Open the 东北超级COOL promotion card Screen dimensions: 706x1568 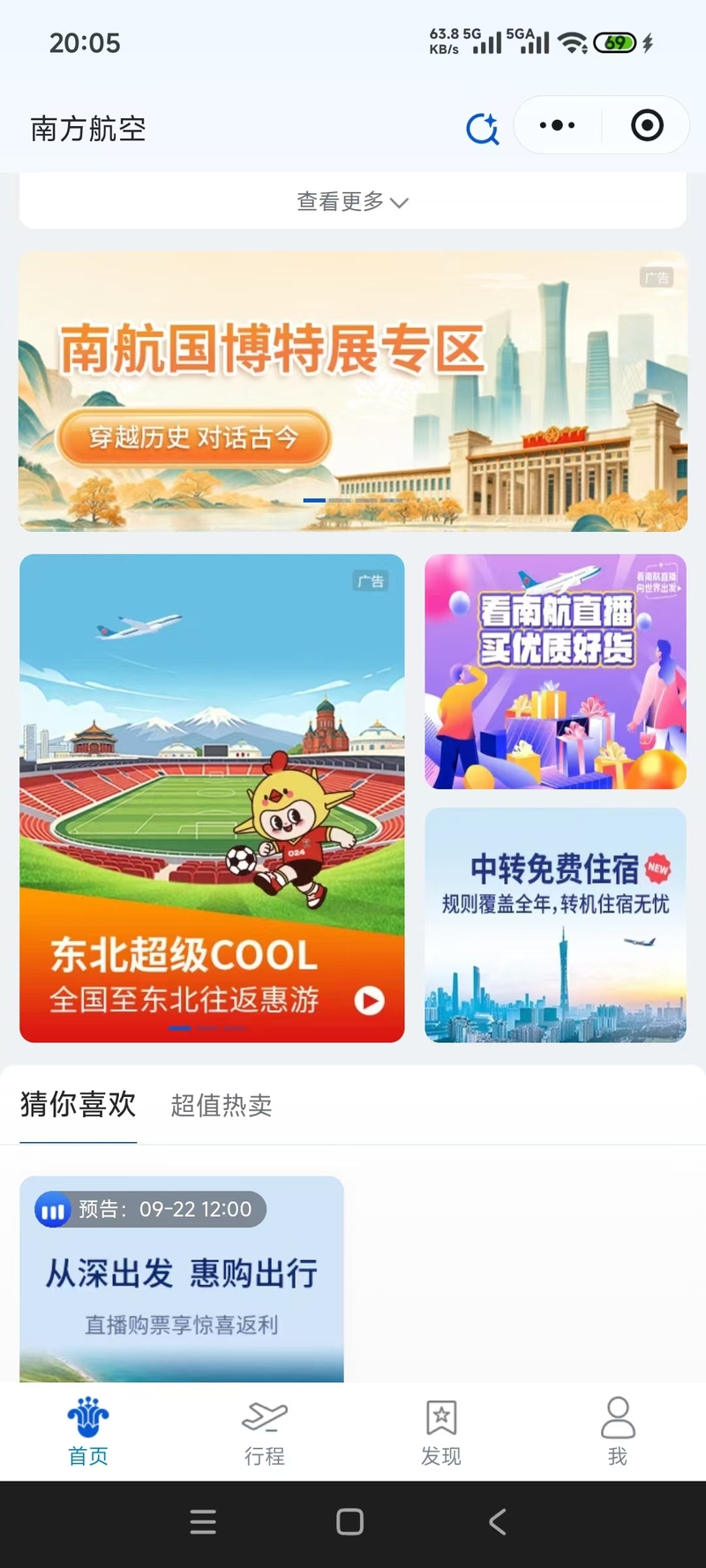[212, 798]
